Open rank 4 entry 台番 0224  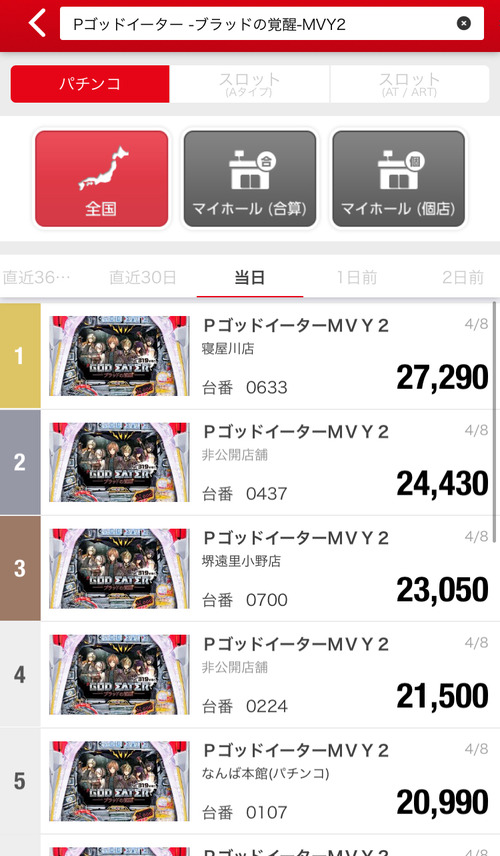click(247, 674)
